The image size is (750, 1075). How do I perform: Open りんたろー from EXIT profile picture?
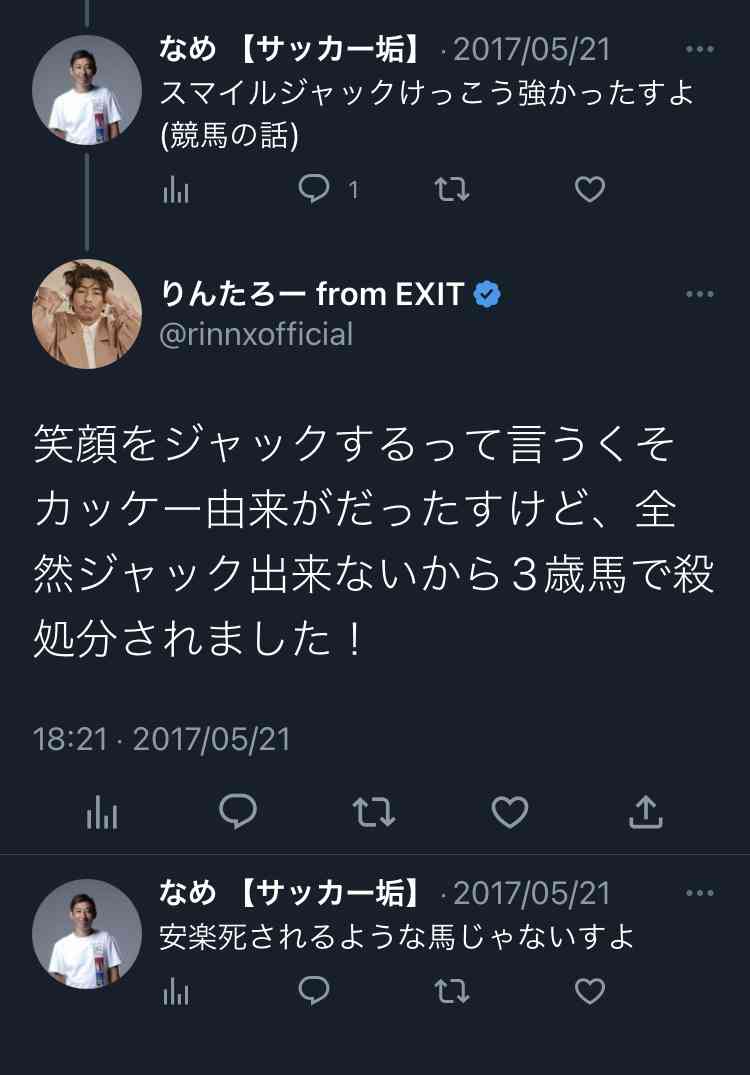click(87, 314)
